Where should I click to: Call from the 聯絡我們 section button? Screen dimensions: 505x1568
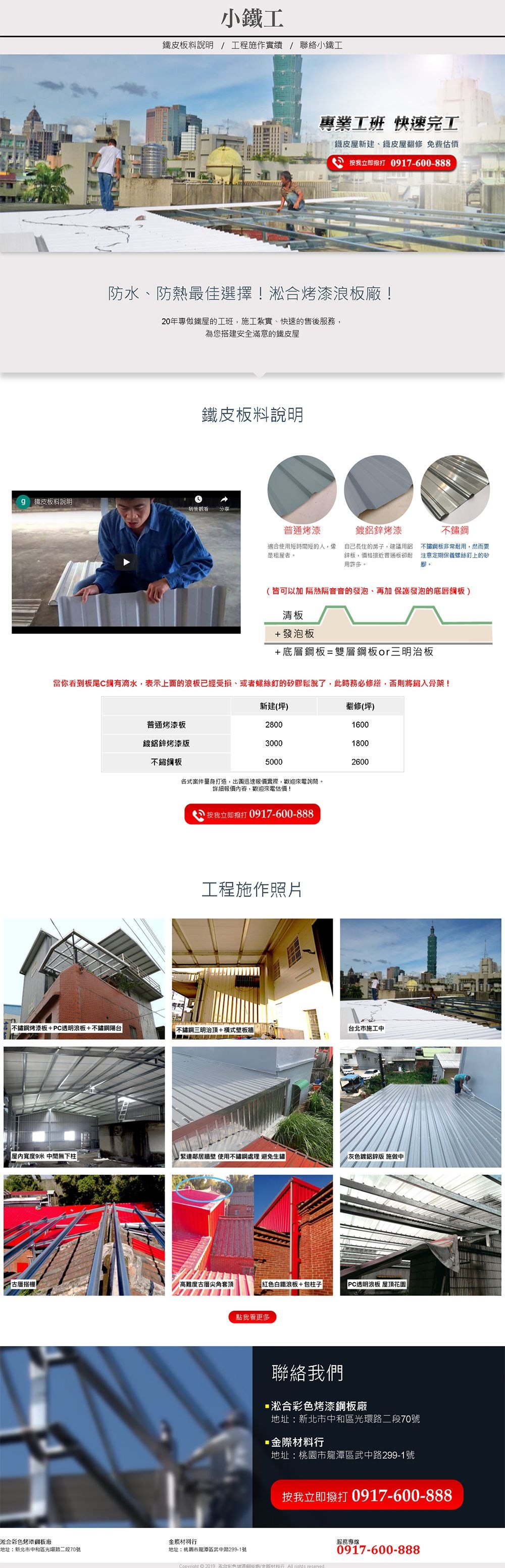pyautogui.click(x=366, y=1495)
